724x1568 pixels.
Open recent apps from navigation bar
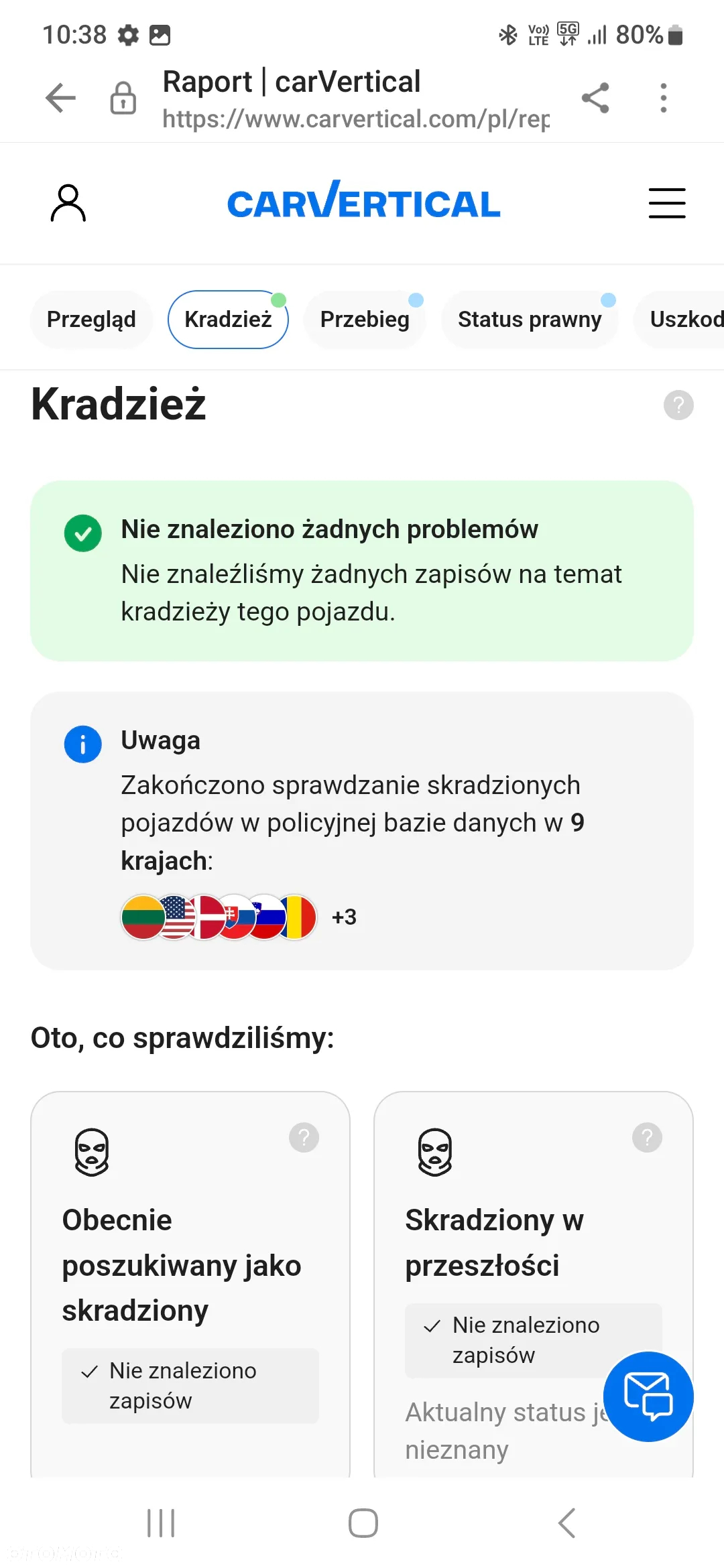pos(161,1523)
